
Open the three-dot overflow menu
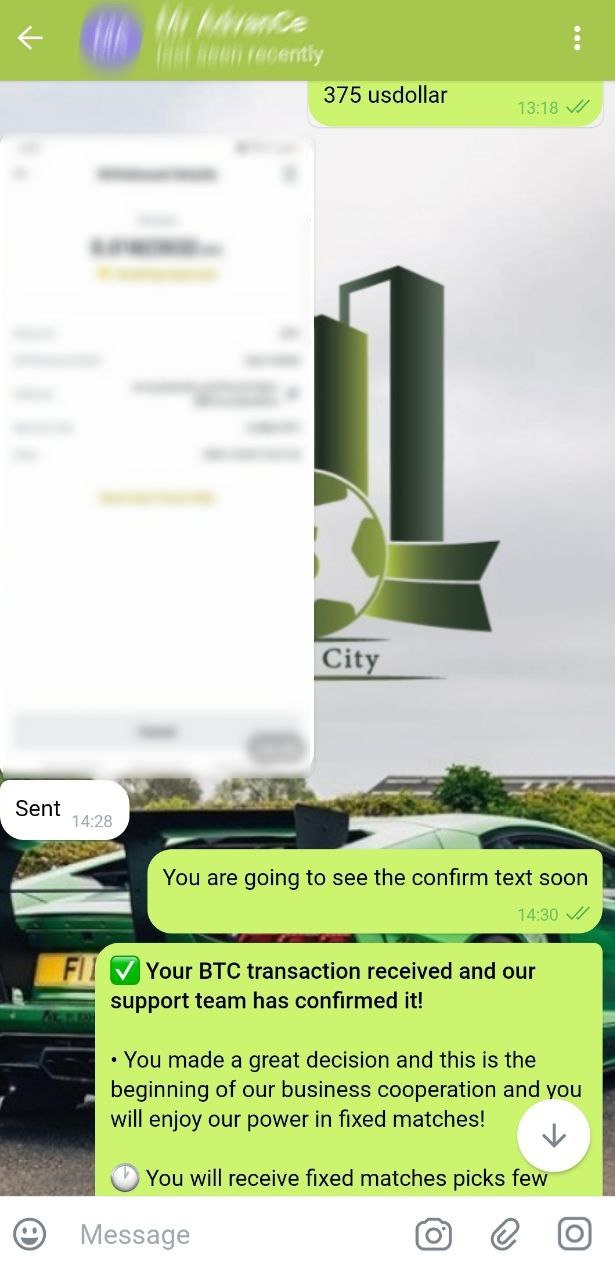click(577, 39)
